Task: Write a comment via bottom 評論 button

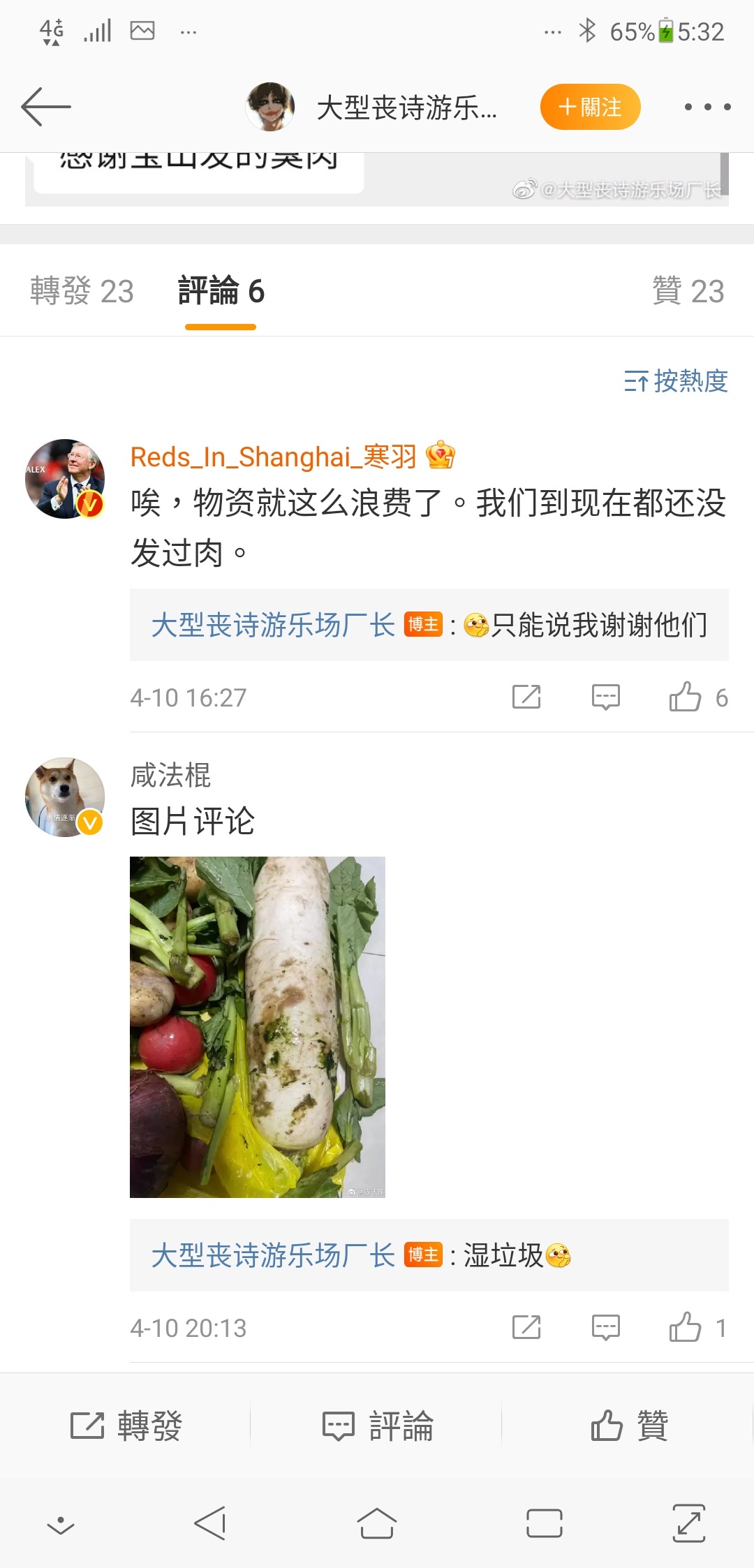Action: click(x=377, y=1426)
